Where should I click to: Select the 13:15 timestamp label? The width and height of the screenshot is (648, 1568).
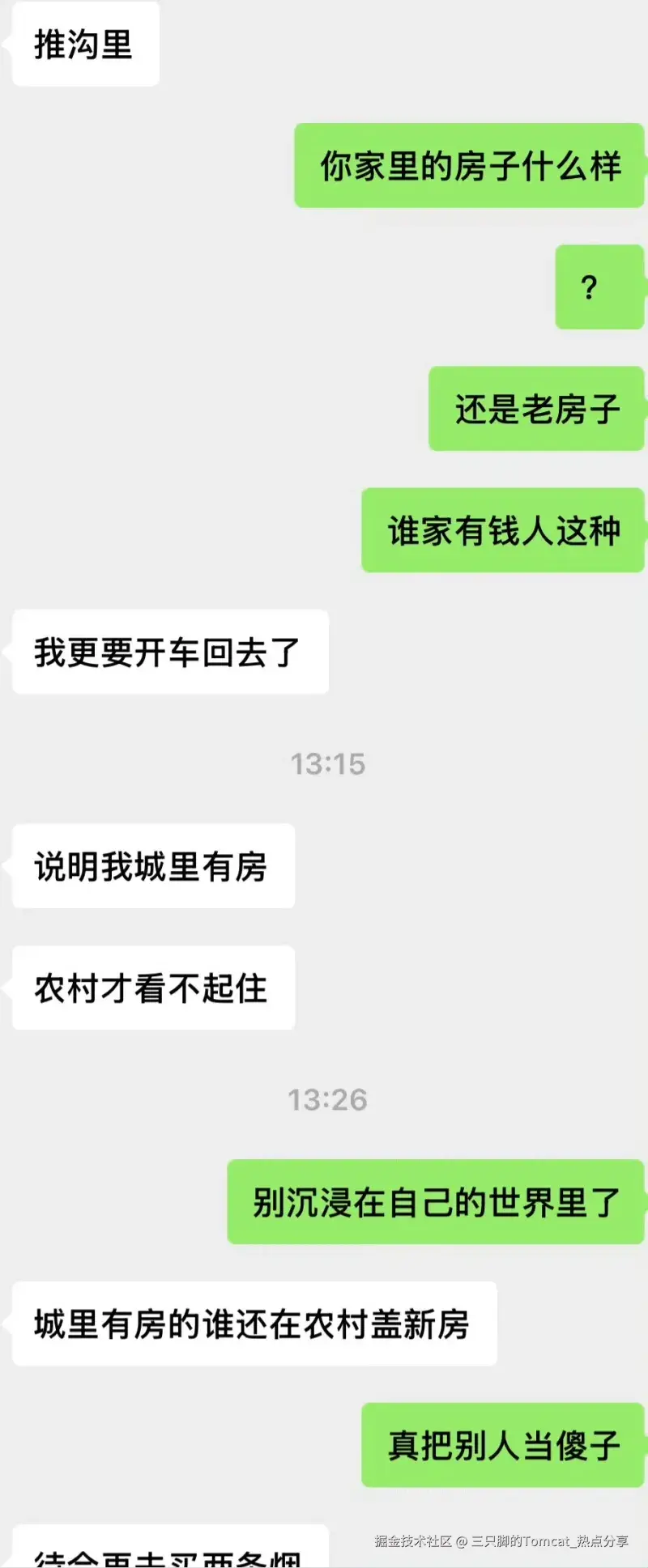click(x=327, y=763)
